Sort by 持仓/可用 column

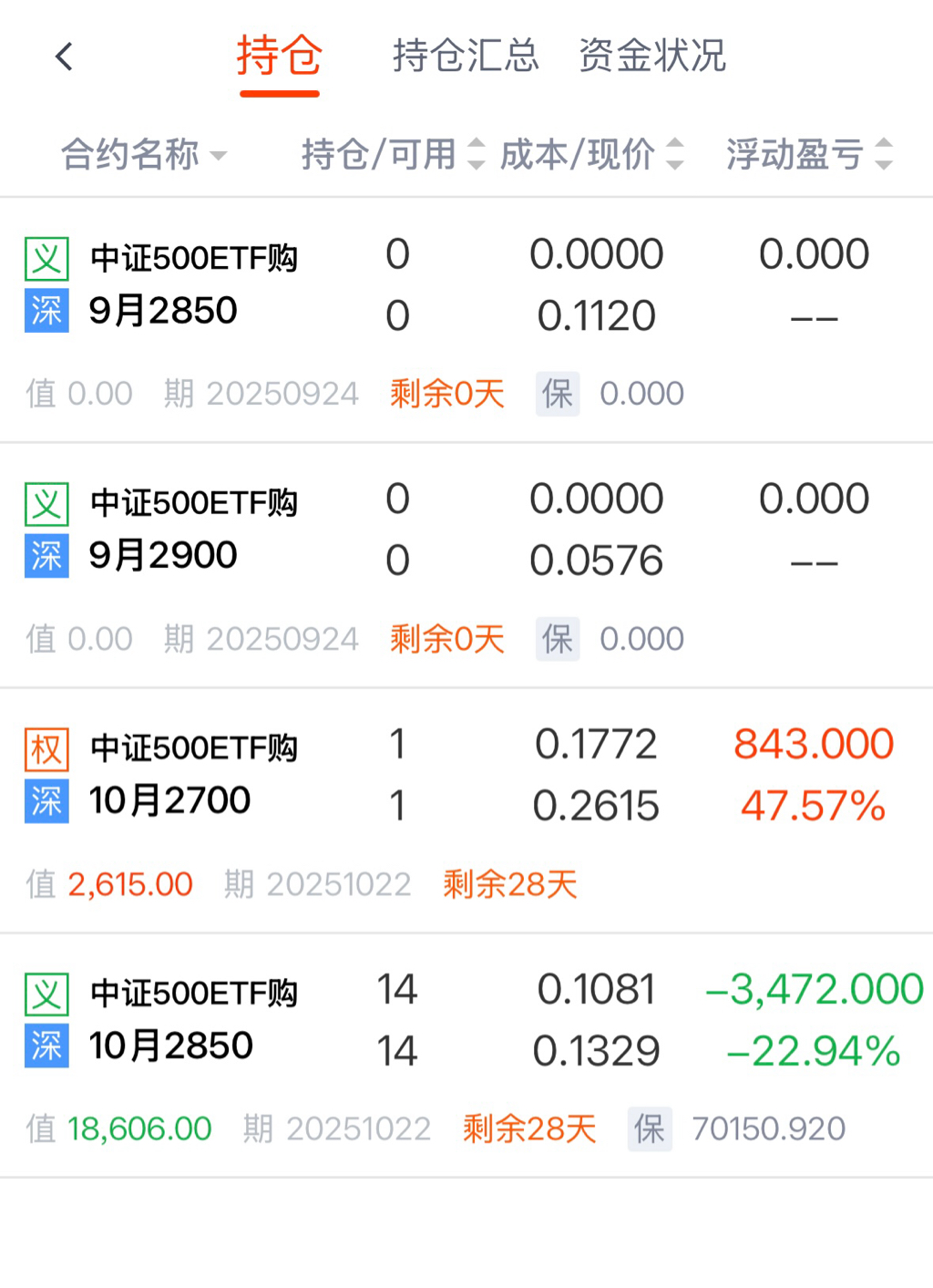[x=394, y=154]
